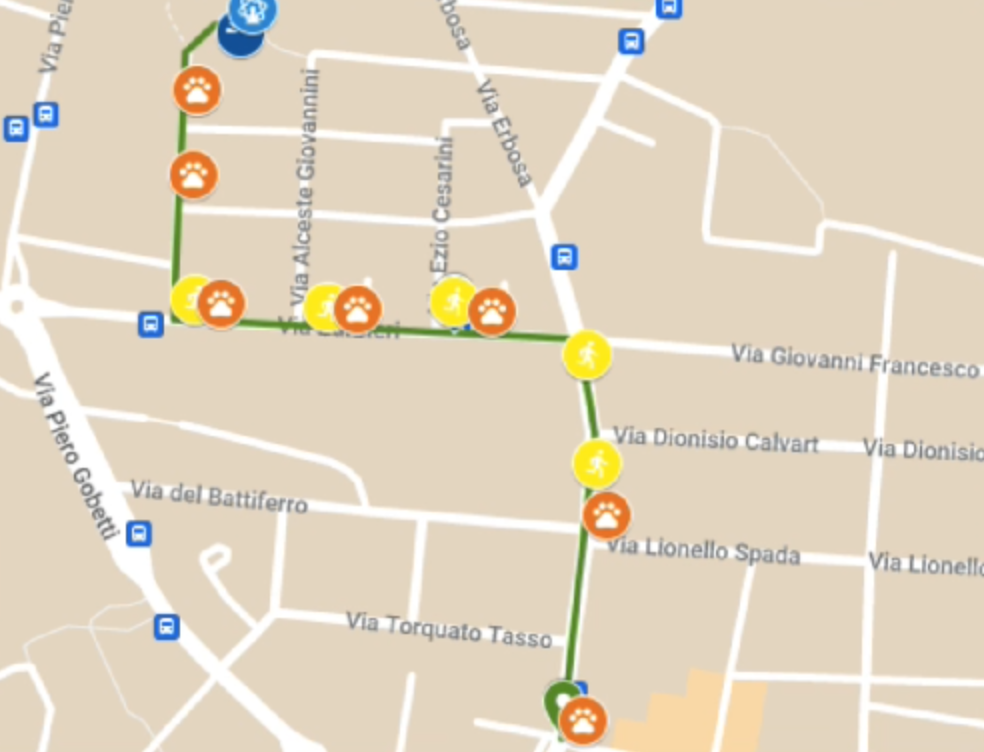Screen dimensions: 984x752
Task: Open the paw marker near Ezio Cesarini street
Action: pyautogui.click(x=492, y=312)
